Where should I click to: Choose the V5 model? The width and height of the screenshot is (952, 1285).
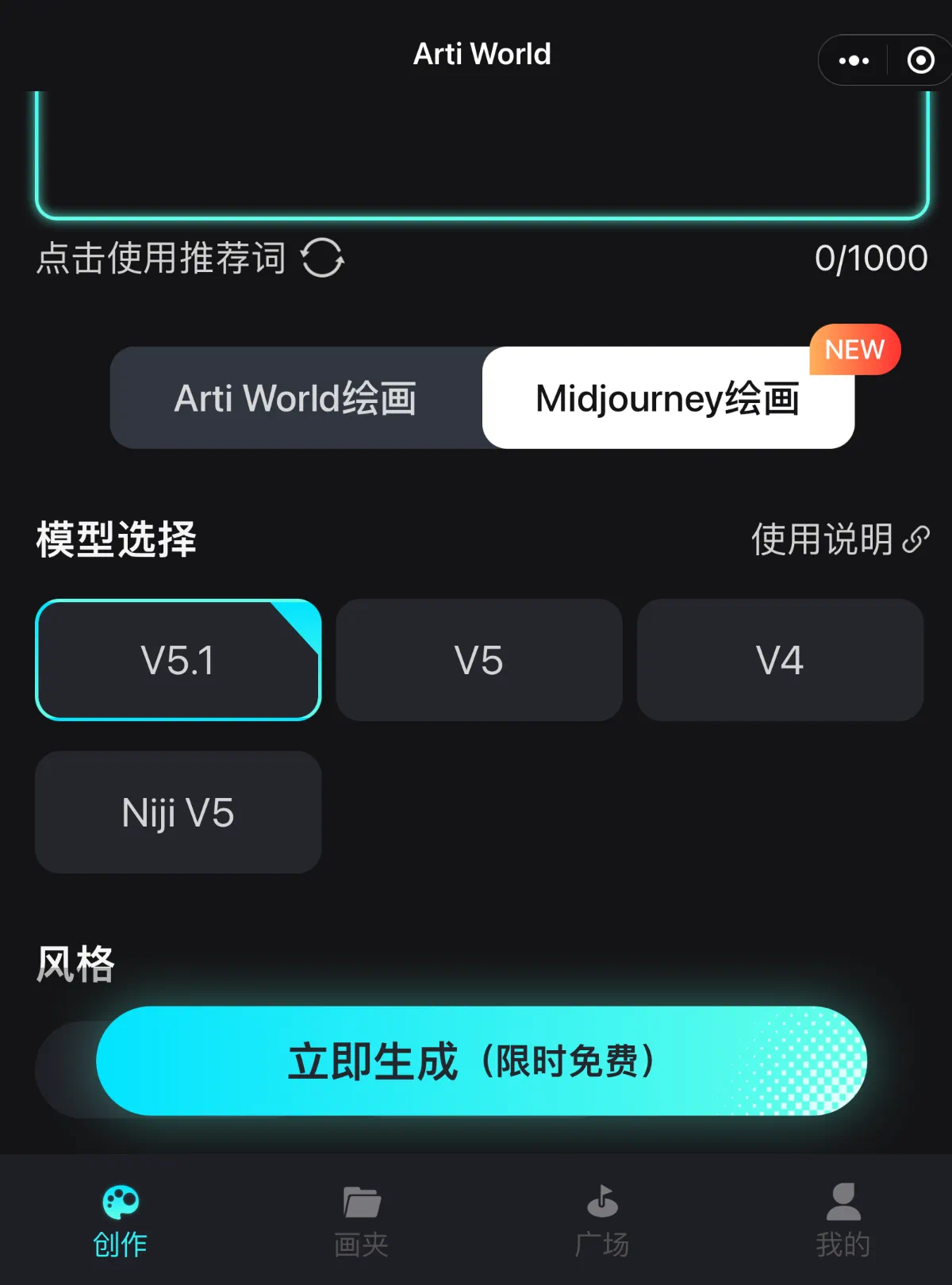[478, 660]
